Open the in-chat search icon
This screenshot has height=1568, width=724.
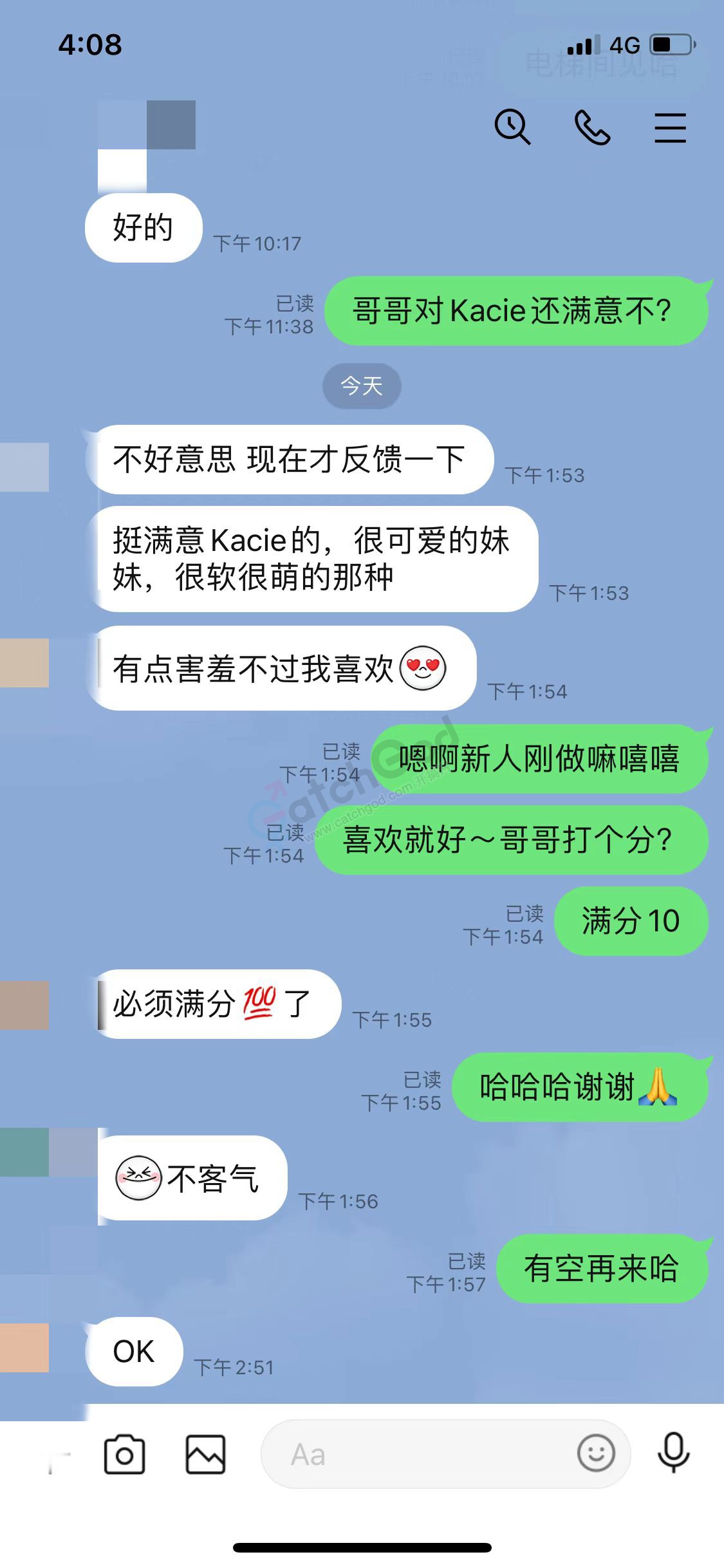coord(512,128)
